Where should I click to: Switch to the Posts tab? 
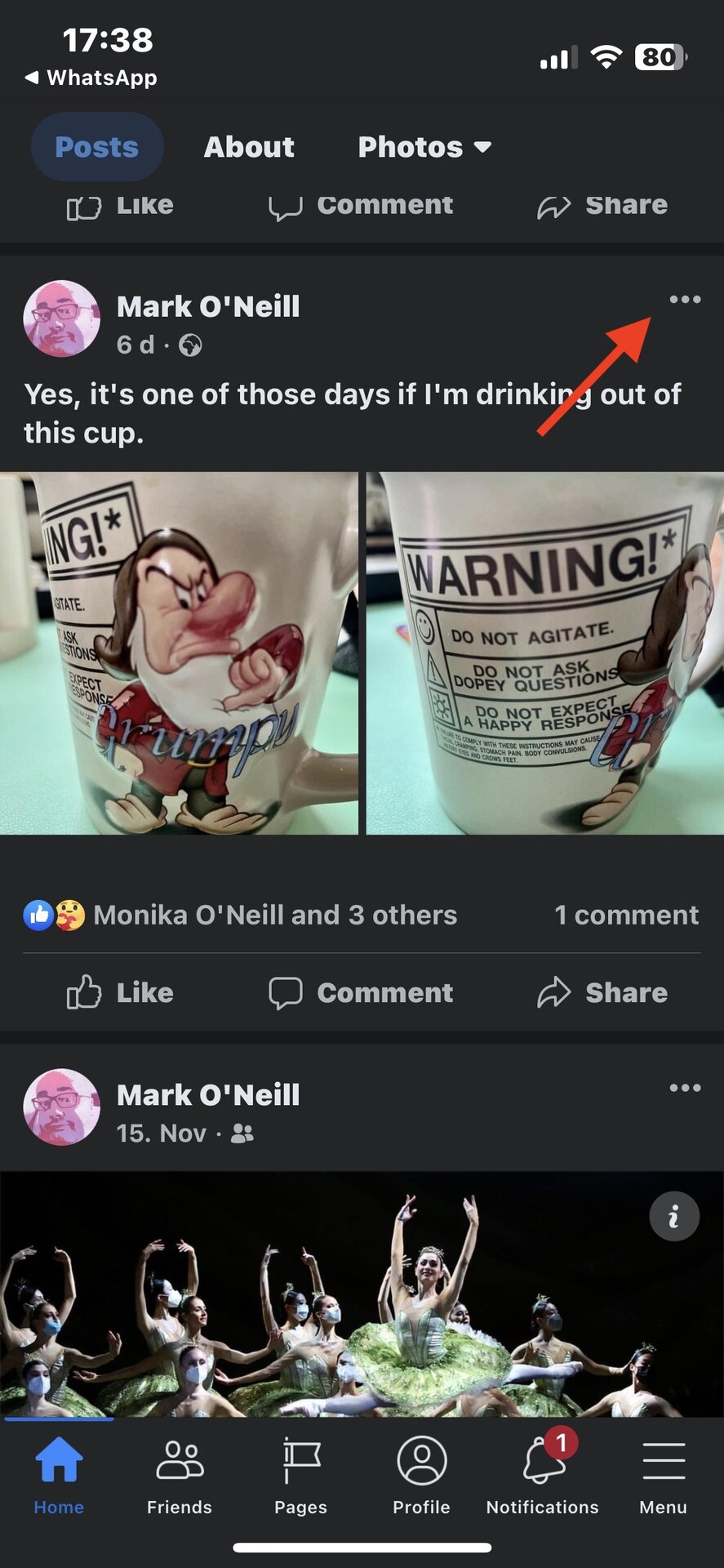point(96,147)
